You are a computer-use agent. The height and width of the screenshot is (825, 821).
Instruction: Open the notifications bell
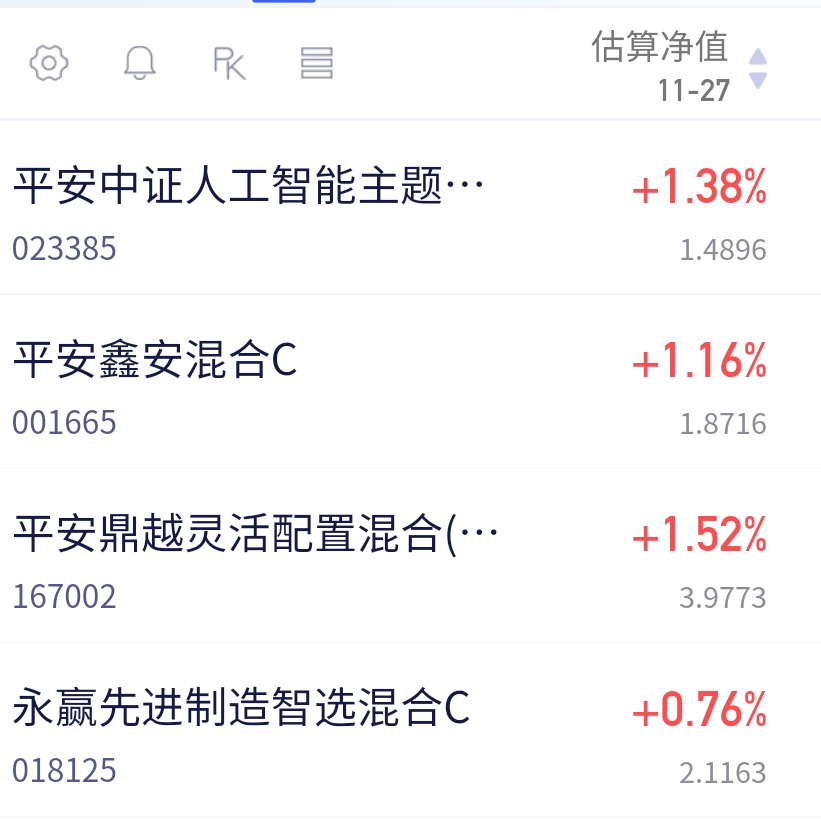139,63
